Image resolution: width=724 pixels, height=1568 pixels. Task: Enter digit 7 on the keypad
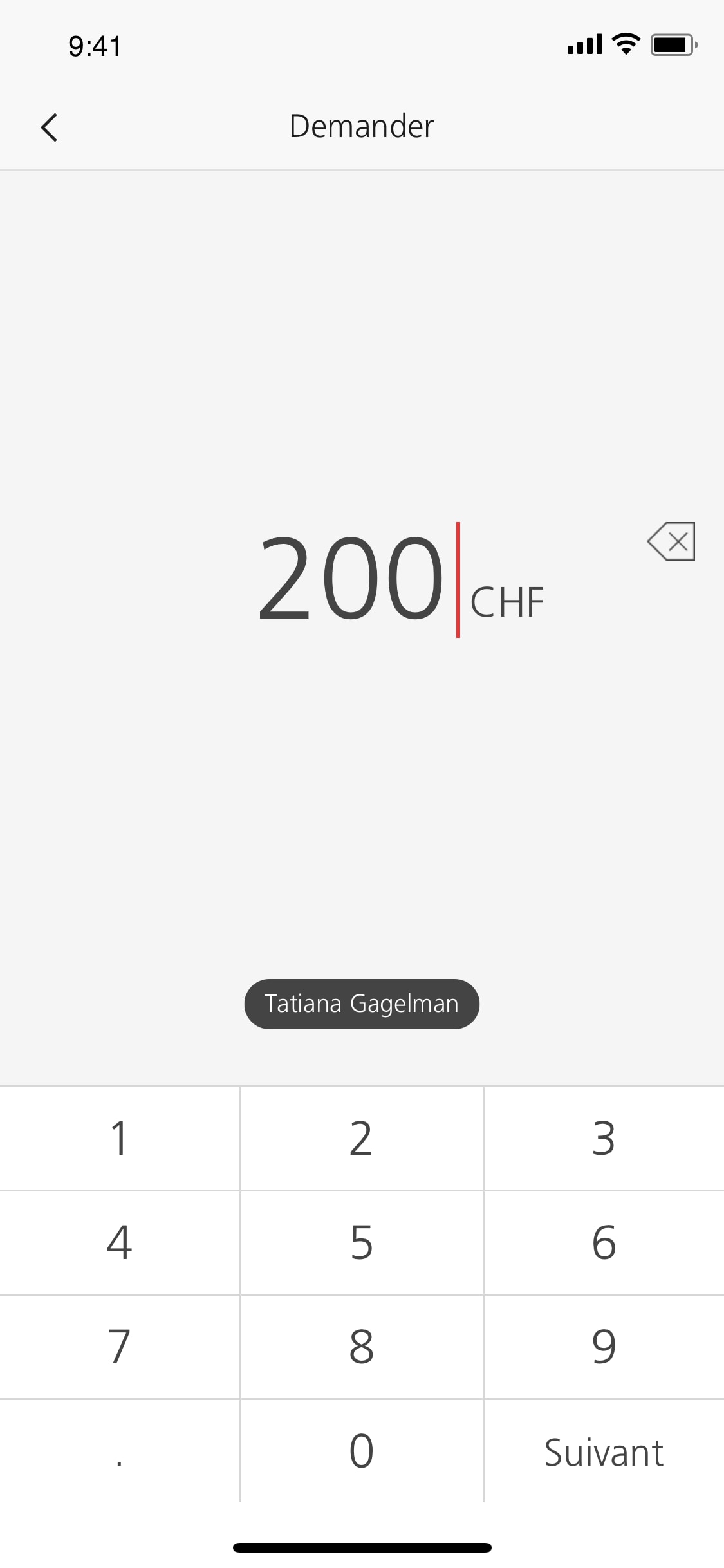coord(120,1347)
